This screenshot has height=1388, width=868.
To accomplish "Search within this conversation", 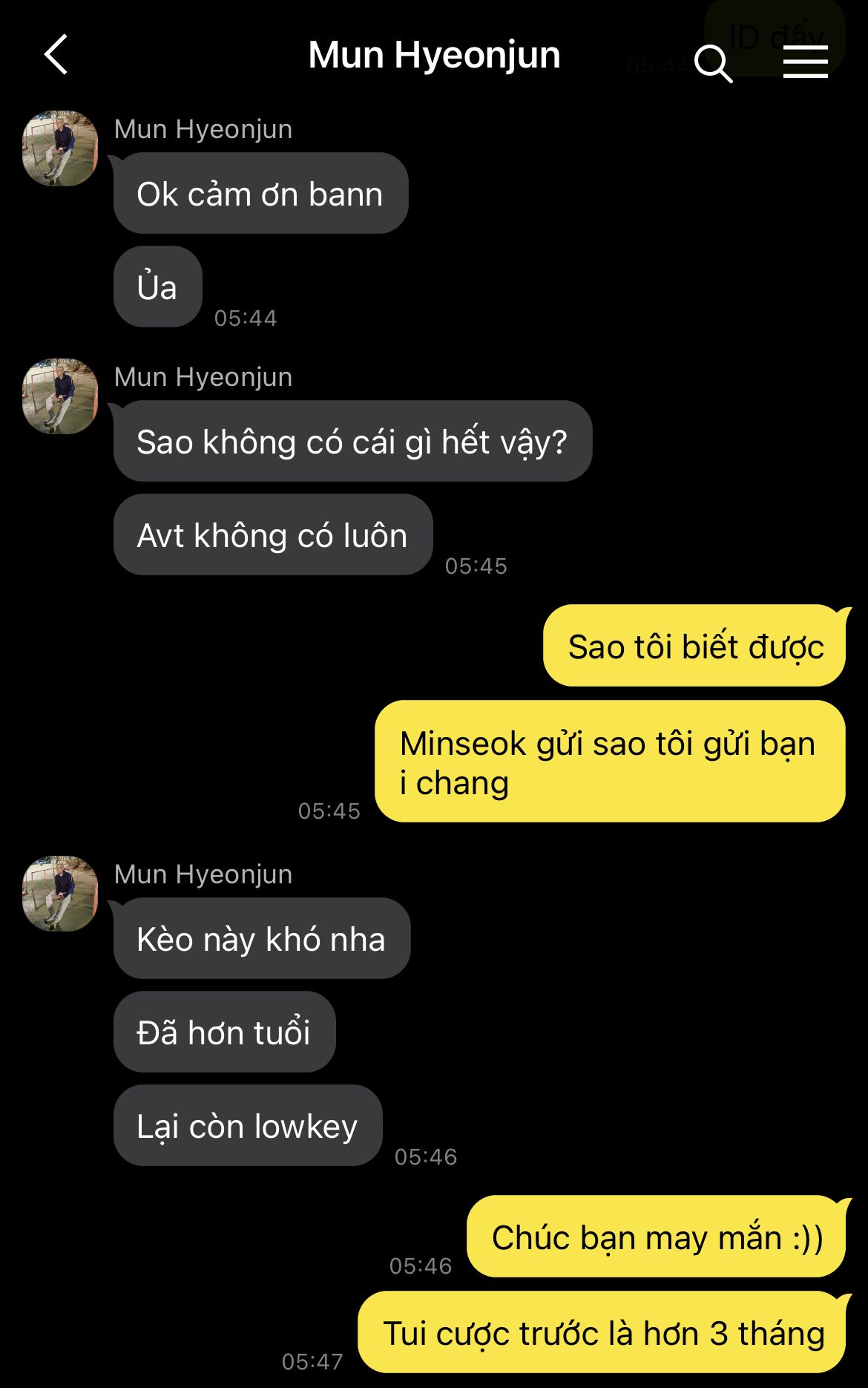I will coord(713,63).
